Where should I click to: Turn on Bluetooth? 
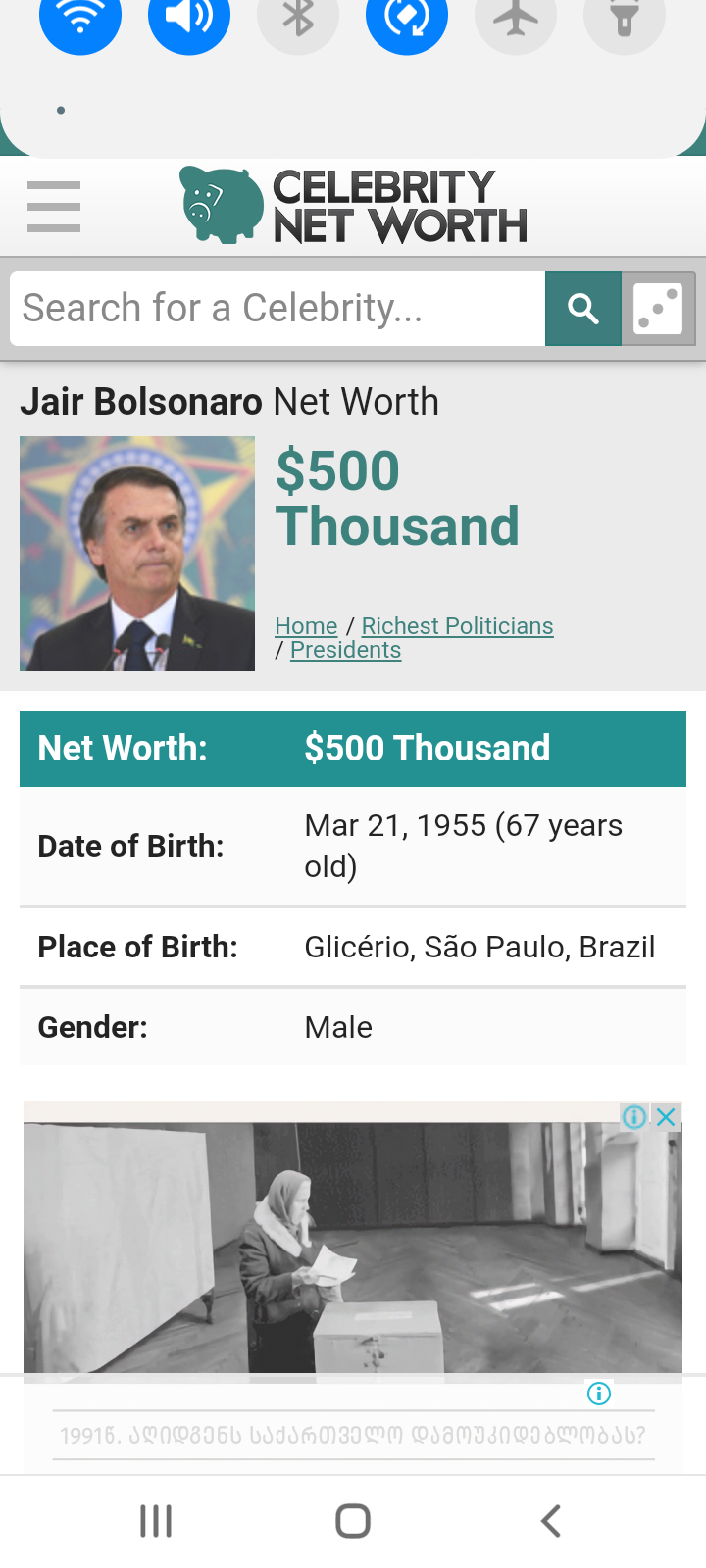298,18
